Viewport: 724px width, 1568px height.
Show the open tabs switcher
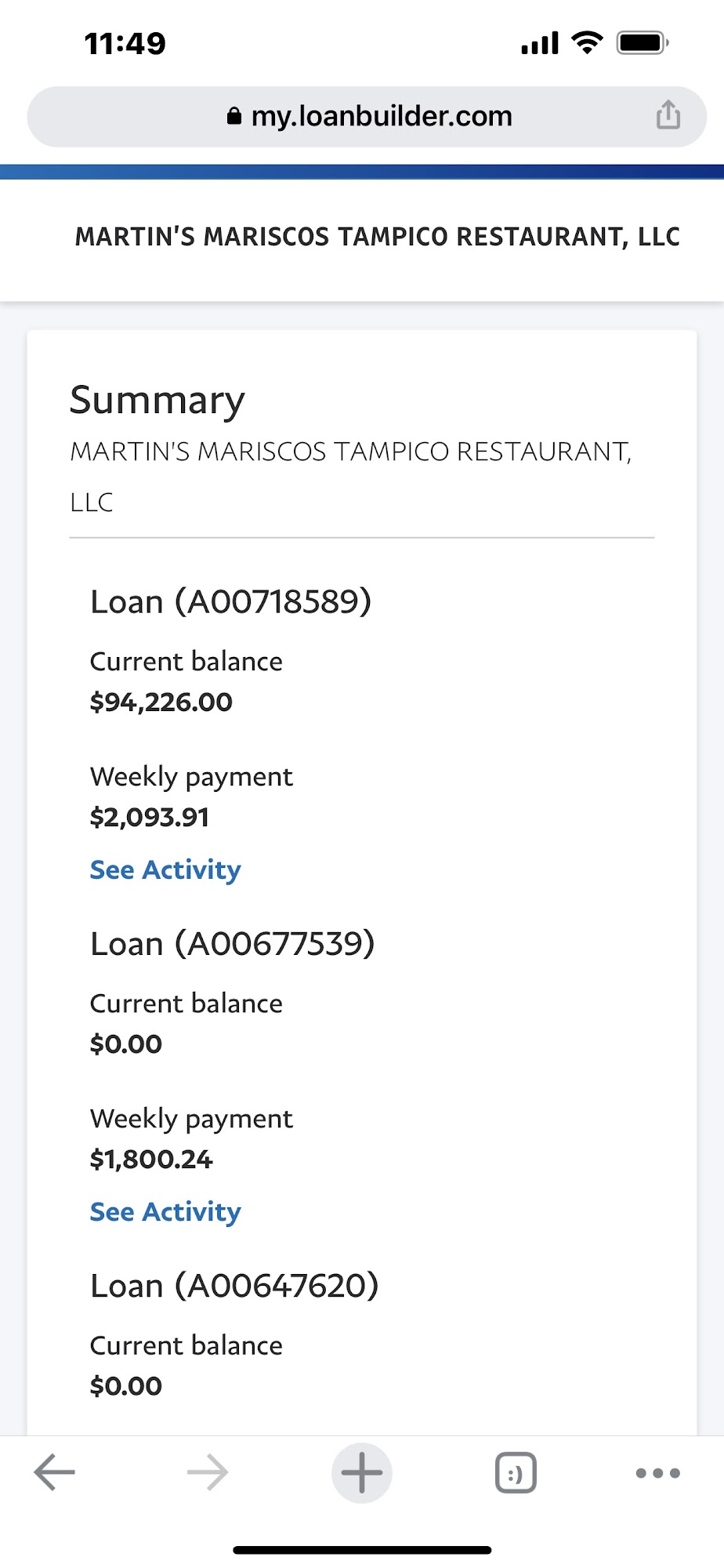pos(516,1472)
